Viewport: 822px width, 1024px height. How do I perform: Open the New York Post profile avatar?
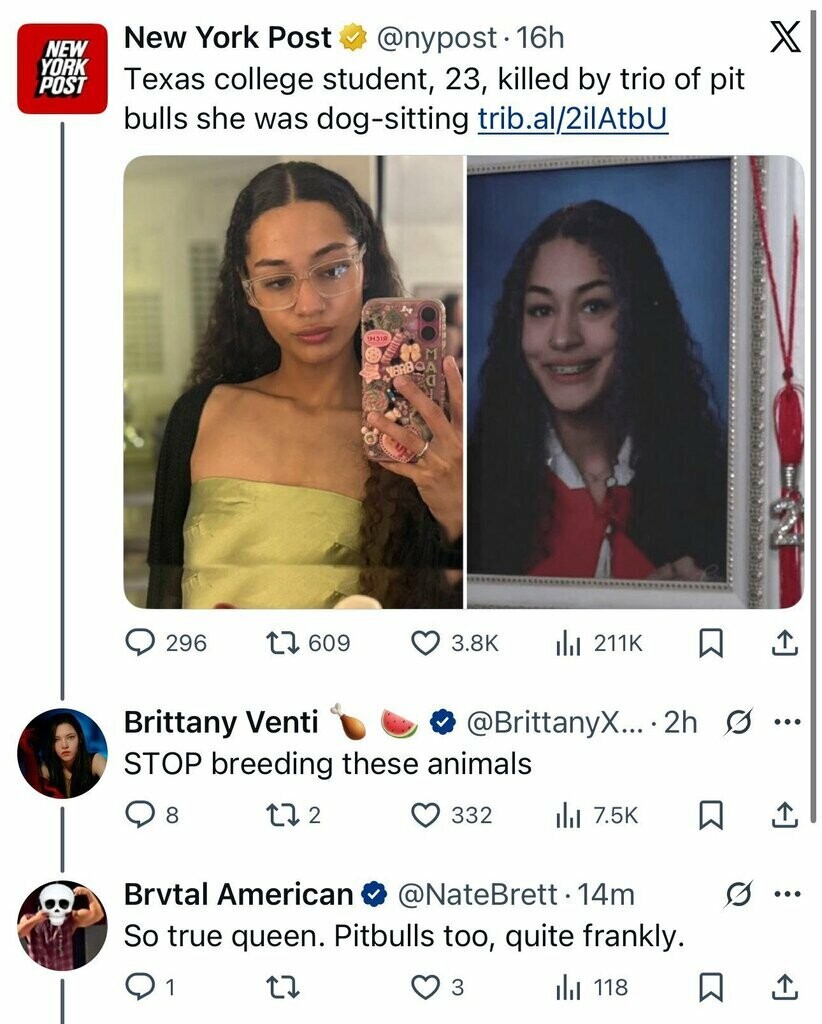[x=61, y=68]
